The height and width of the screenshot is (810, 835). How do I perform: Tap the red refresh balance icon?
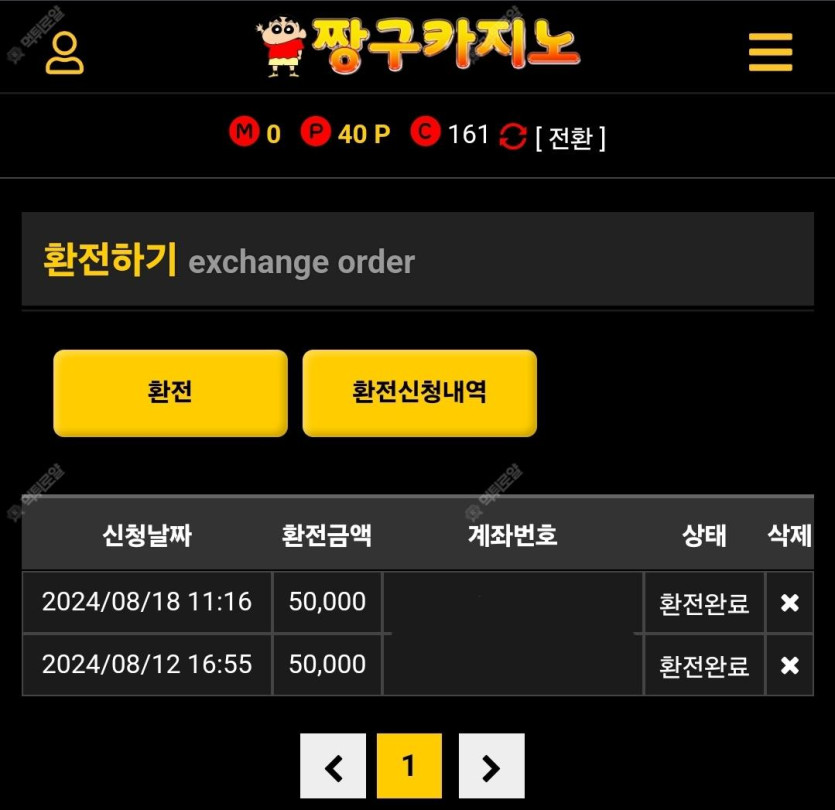[512, 137]
